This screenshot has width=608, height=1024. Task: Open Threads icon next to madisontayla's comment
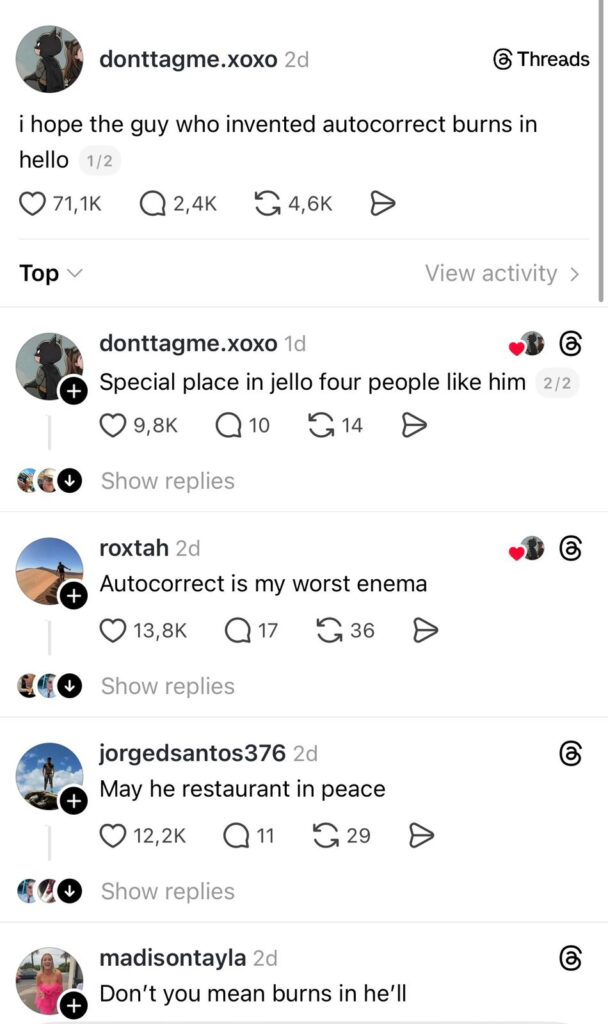tap(570, 958)
